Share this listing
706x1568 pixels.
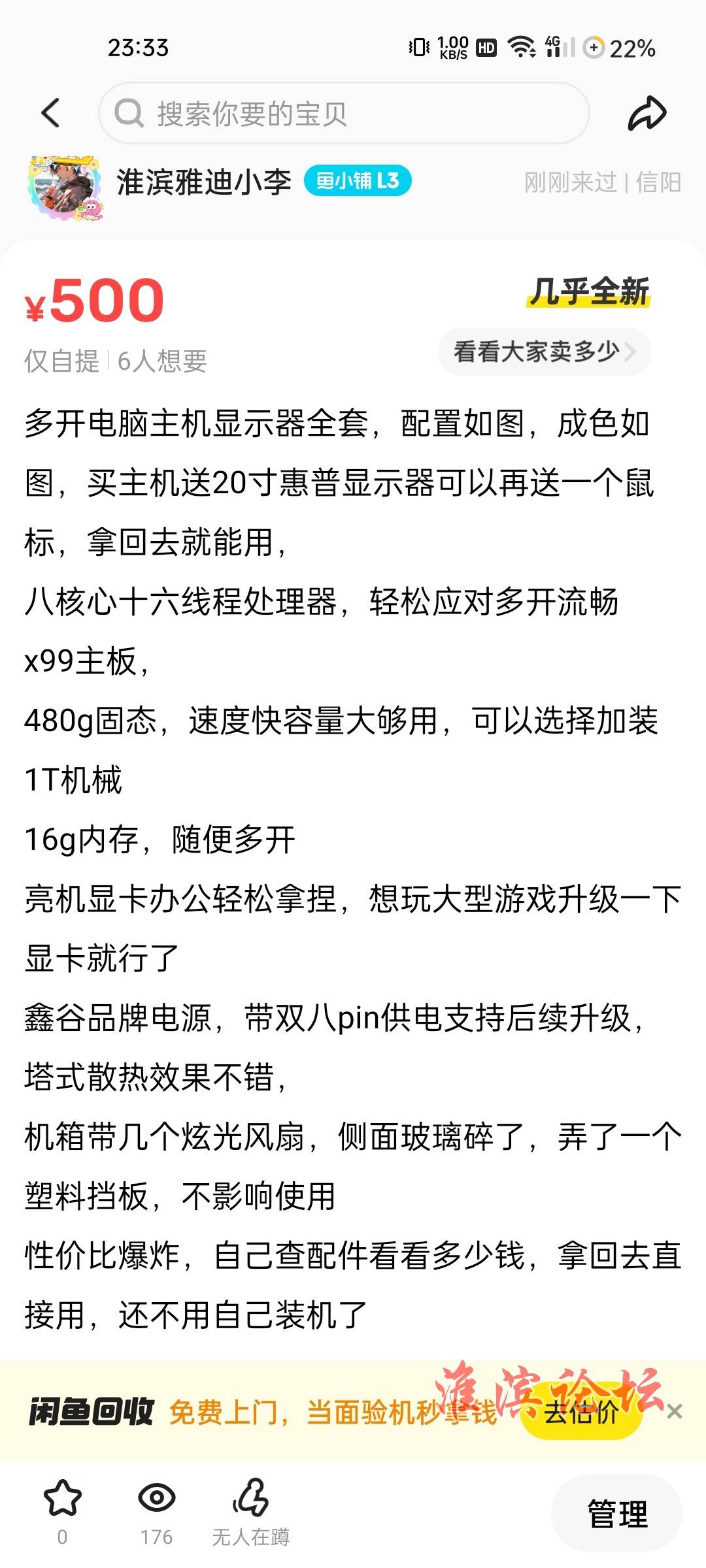tap(647, 113)
